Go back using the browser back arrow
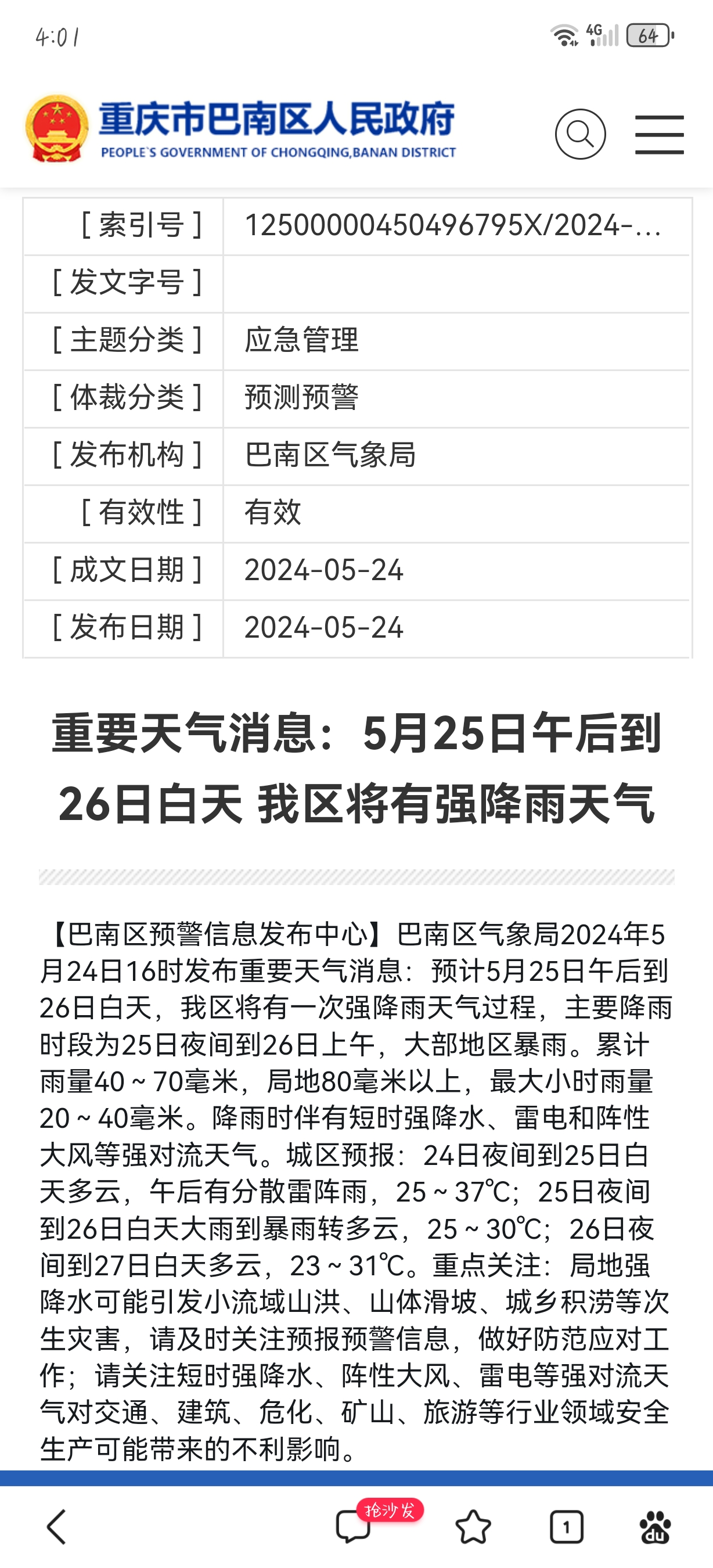Image resolution: width=713 pixels, height=1568 pixels. 56,1526
